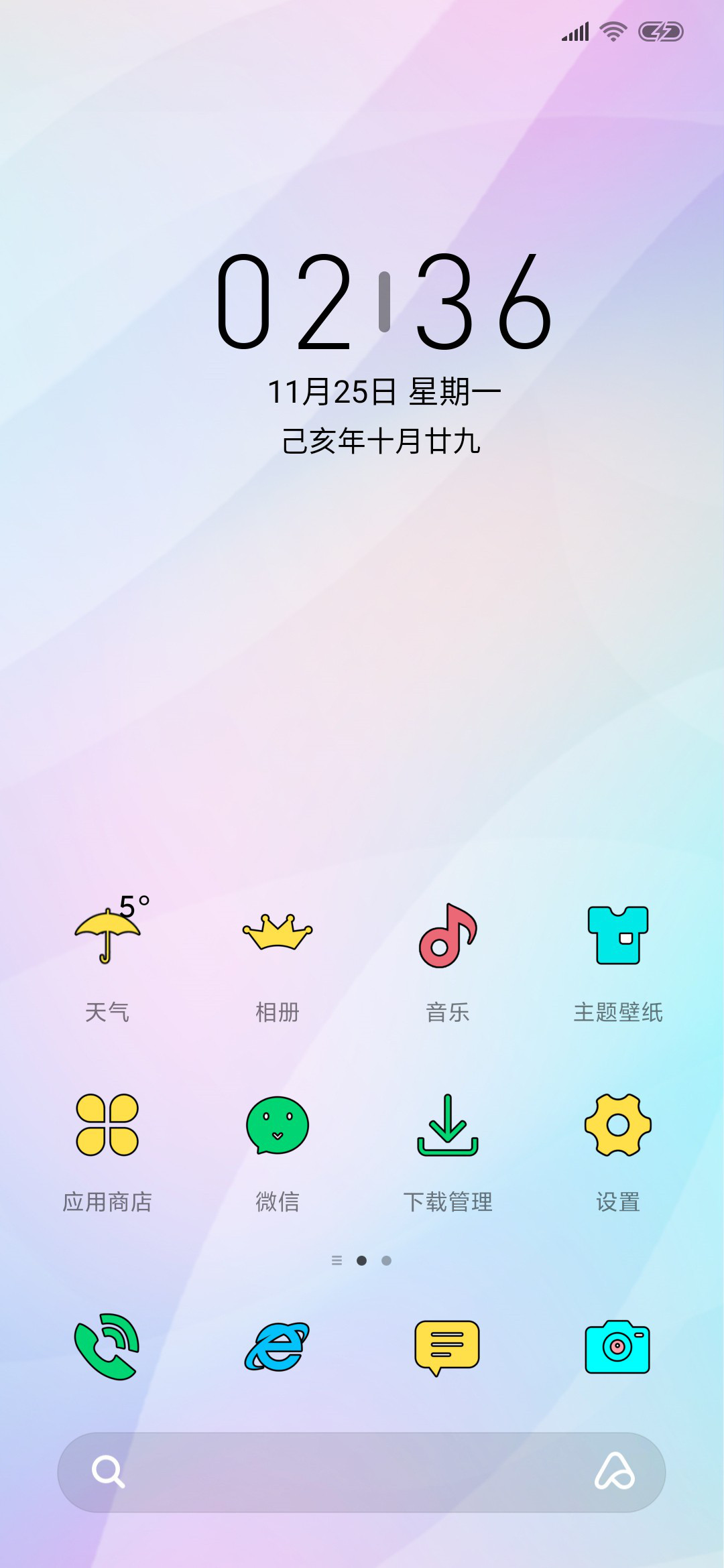The image size is (724, 1568).
Task: Tap the search bar magnifier
Action: (x=108, y=1472)
